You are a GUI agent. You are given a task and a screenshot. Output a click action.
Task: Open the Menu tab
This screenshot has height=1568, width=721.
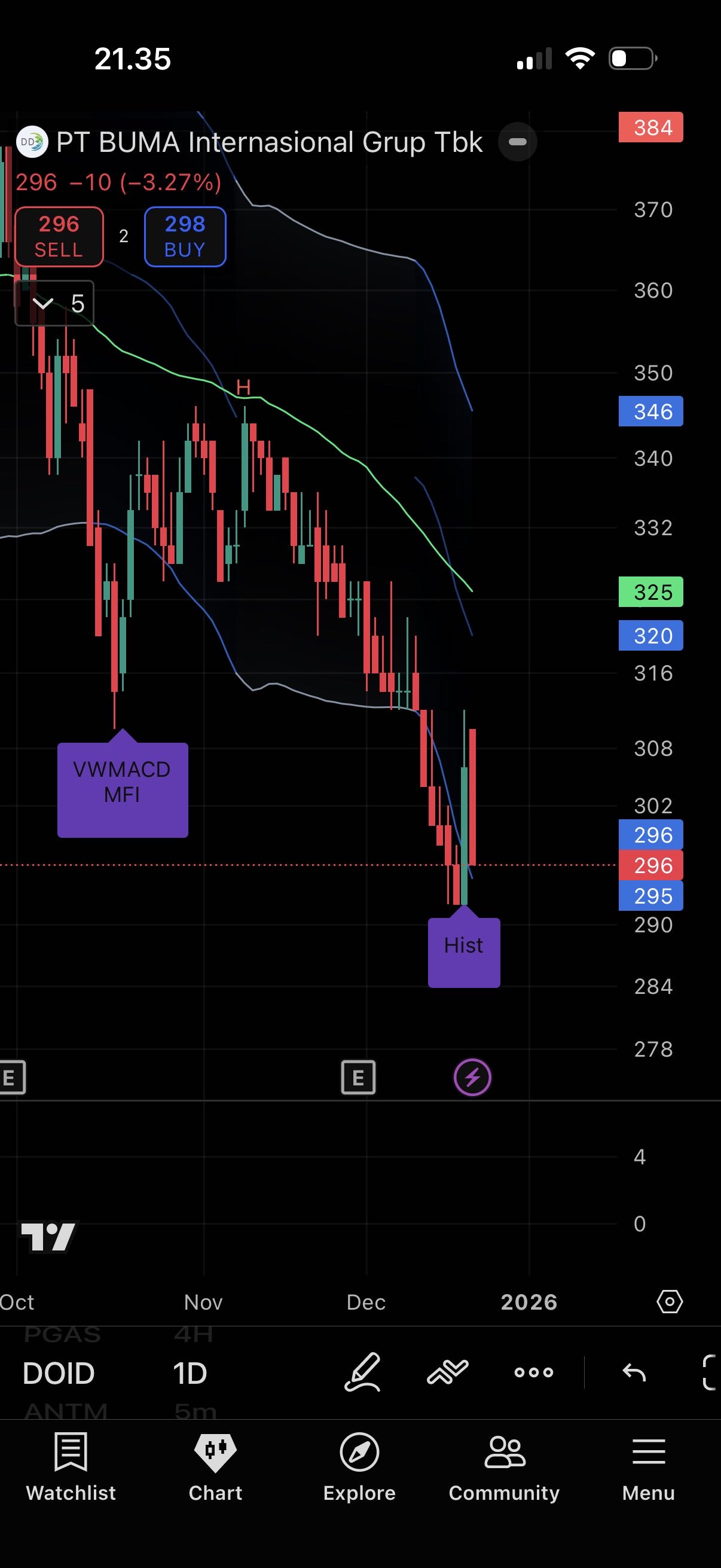click(649, 1467)
